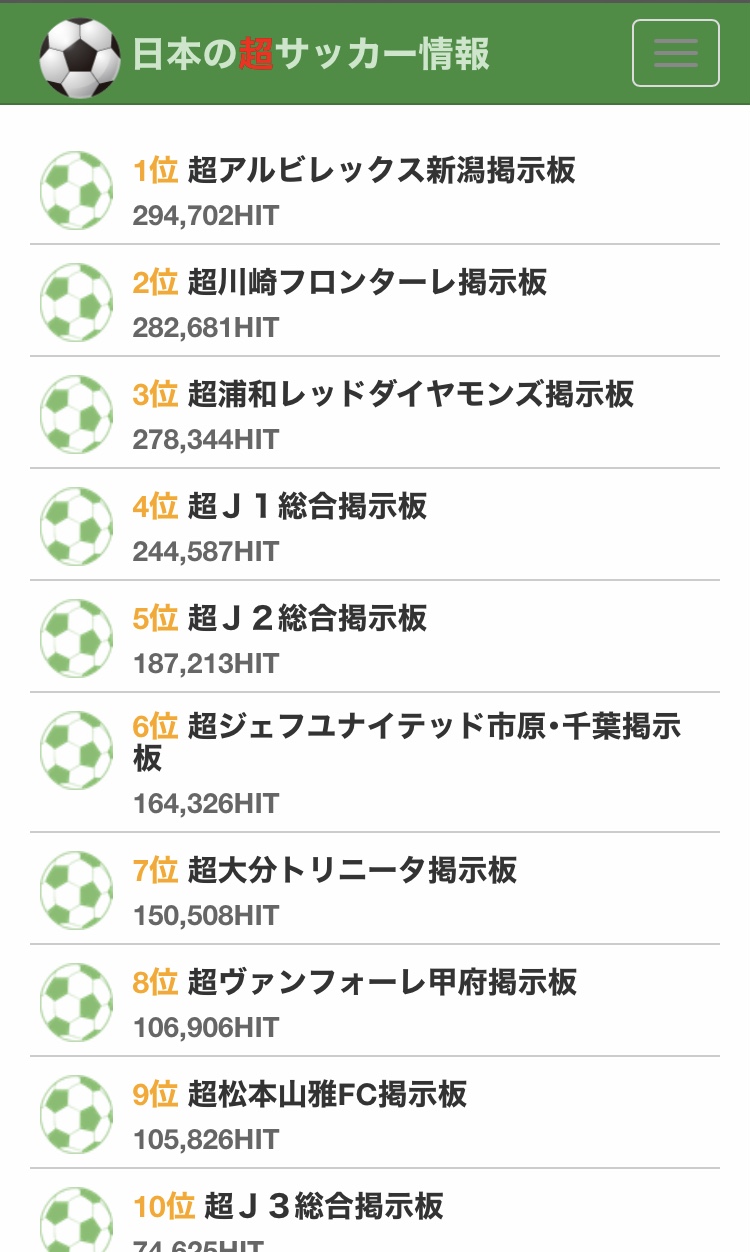Go to 超J2総合掲示板
Image resolution: width=750 pixels, height=1252 pixels.
pos(375,636)
